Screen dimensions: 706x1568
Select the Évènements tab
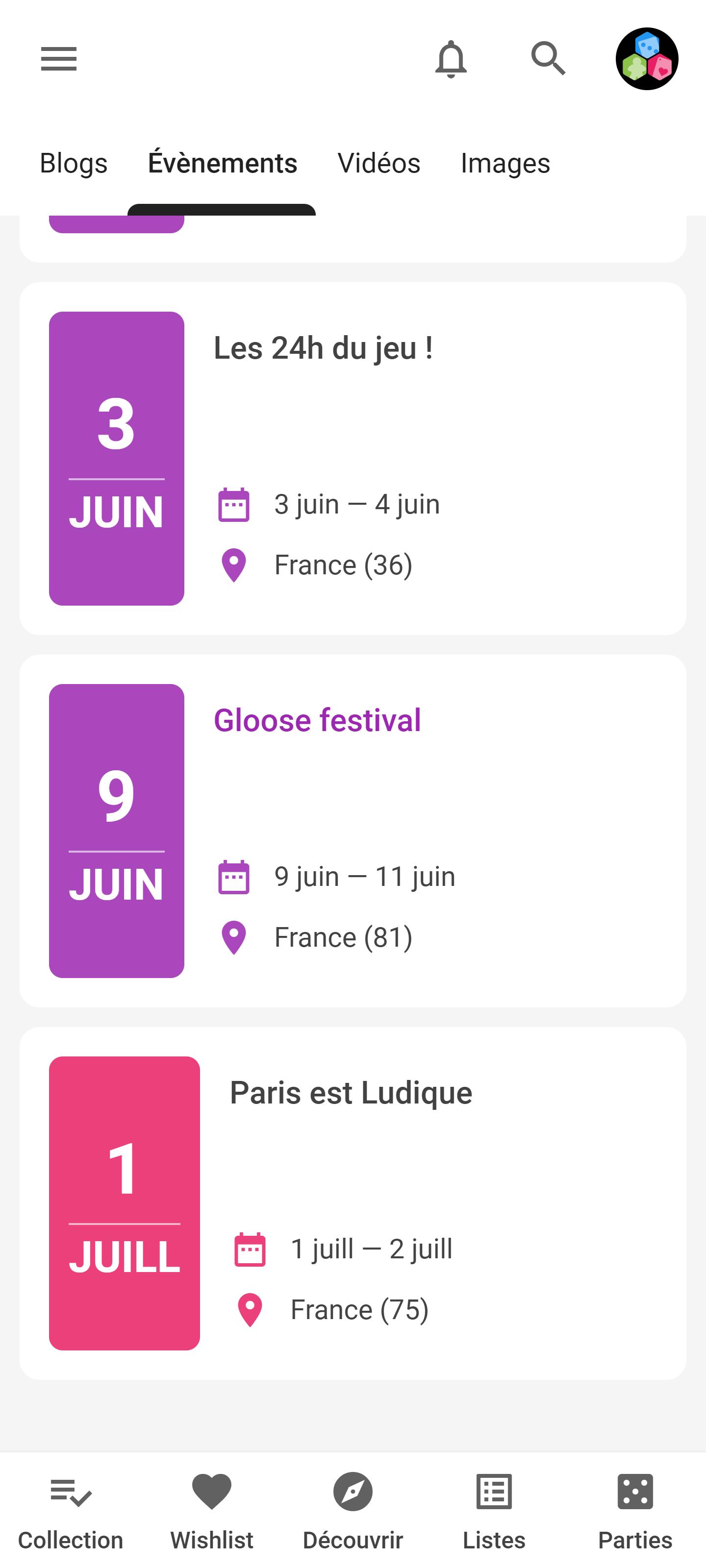pos(222,163)
